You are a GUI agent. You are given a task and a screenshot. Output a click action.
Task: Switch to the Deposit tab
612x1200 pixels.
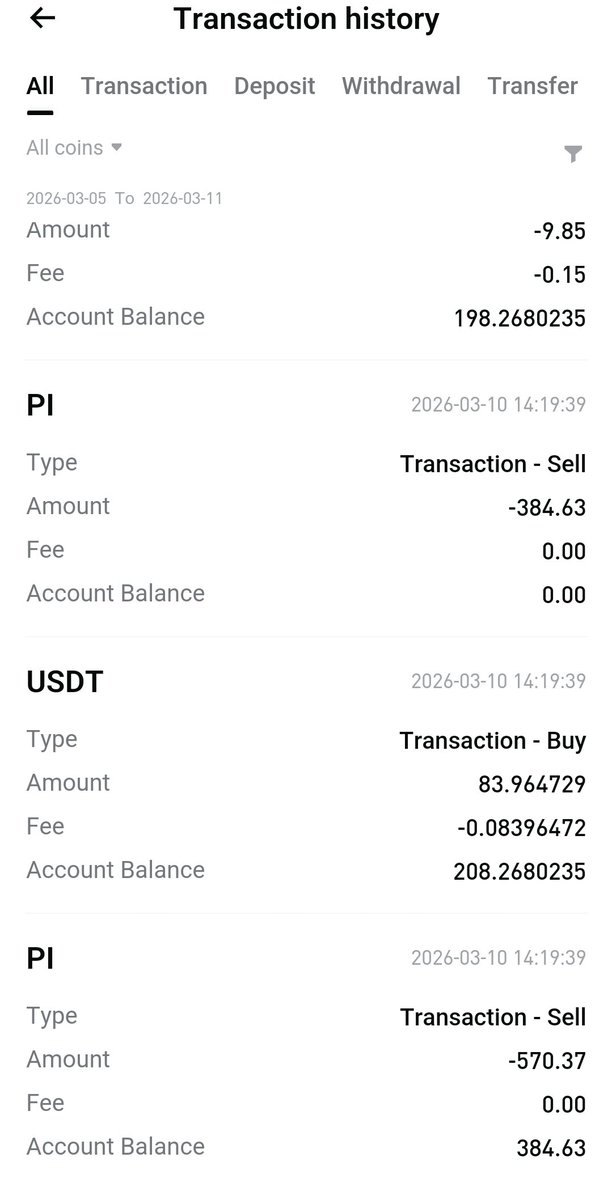[x=274, y=86]
